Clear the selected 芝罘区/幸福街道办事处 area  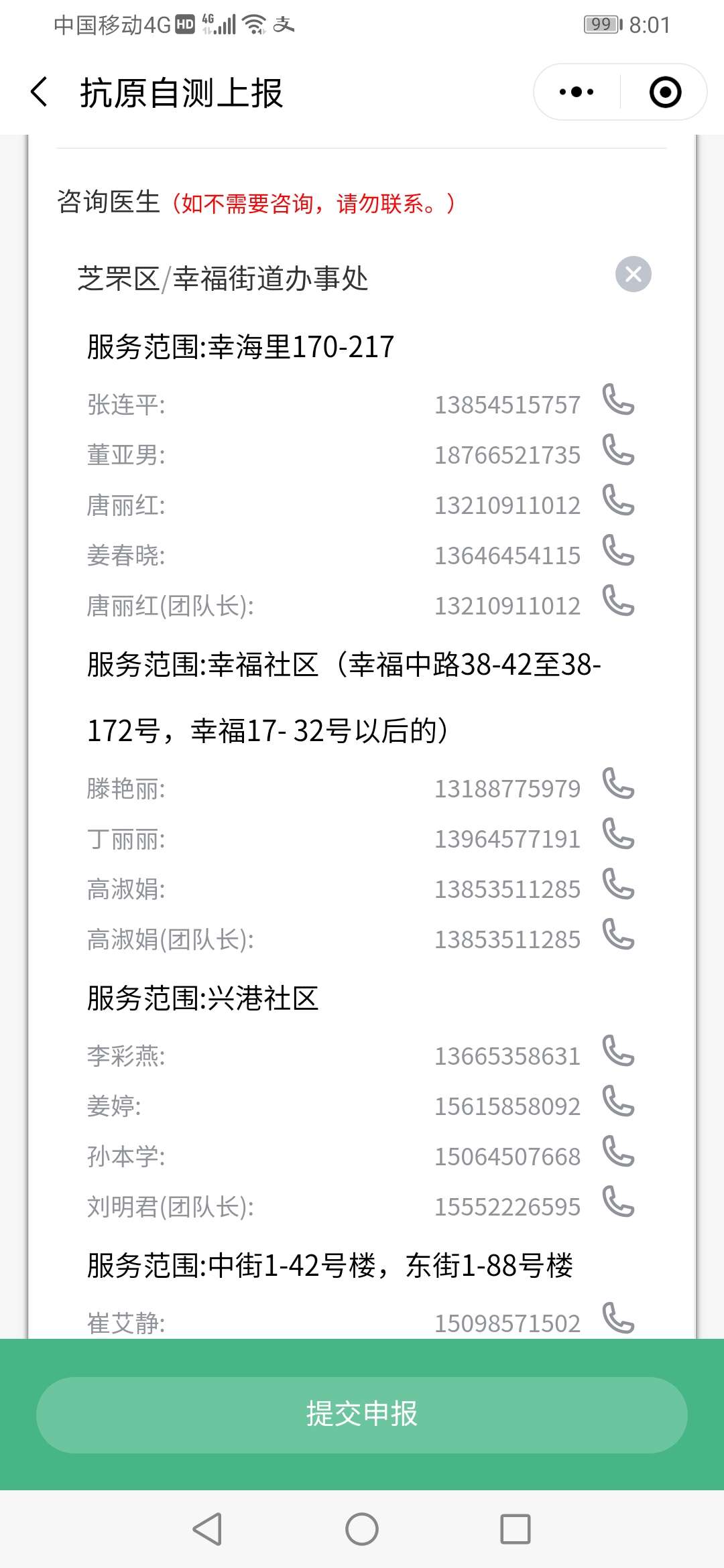tap(633, 274)
